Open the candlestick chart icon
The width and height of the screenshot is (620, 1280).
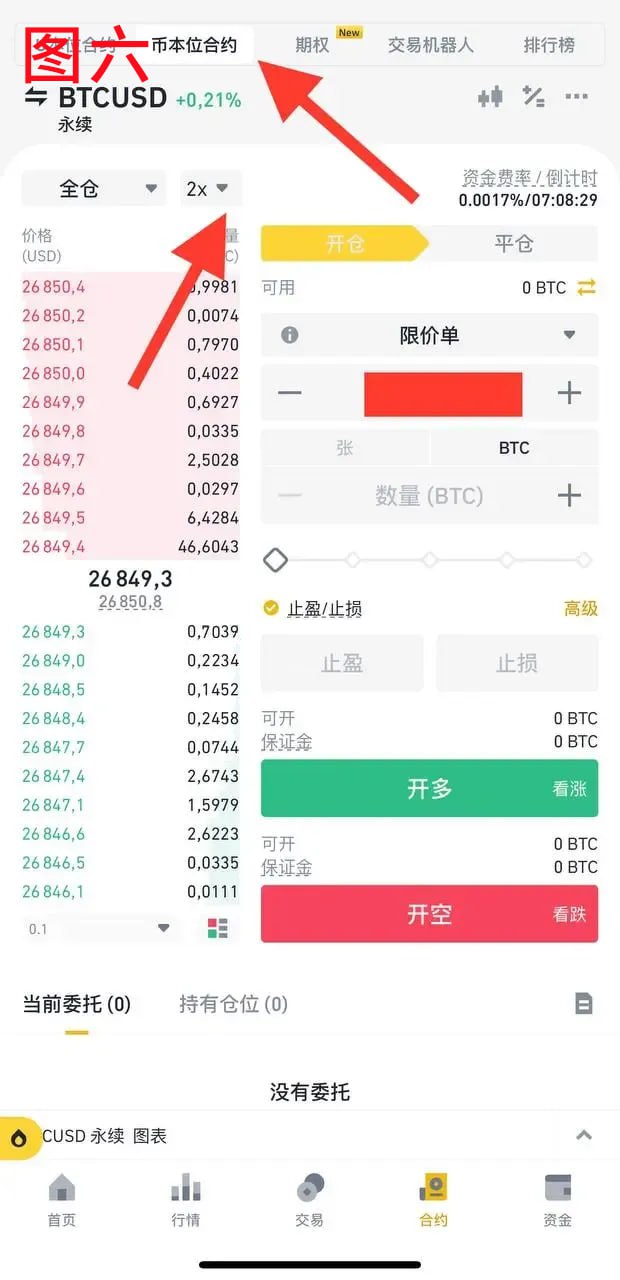pyautogui.click(x=490, y=97)
